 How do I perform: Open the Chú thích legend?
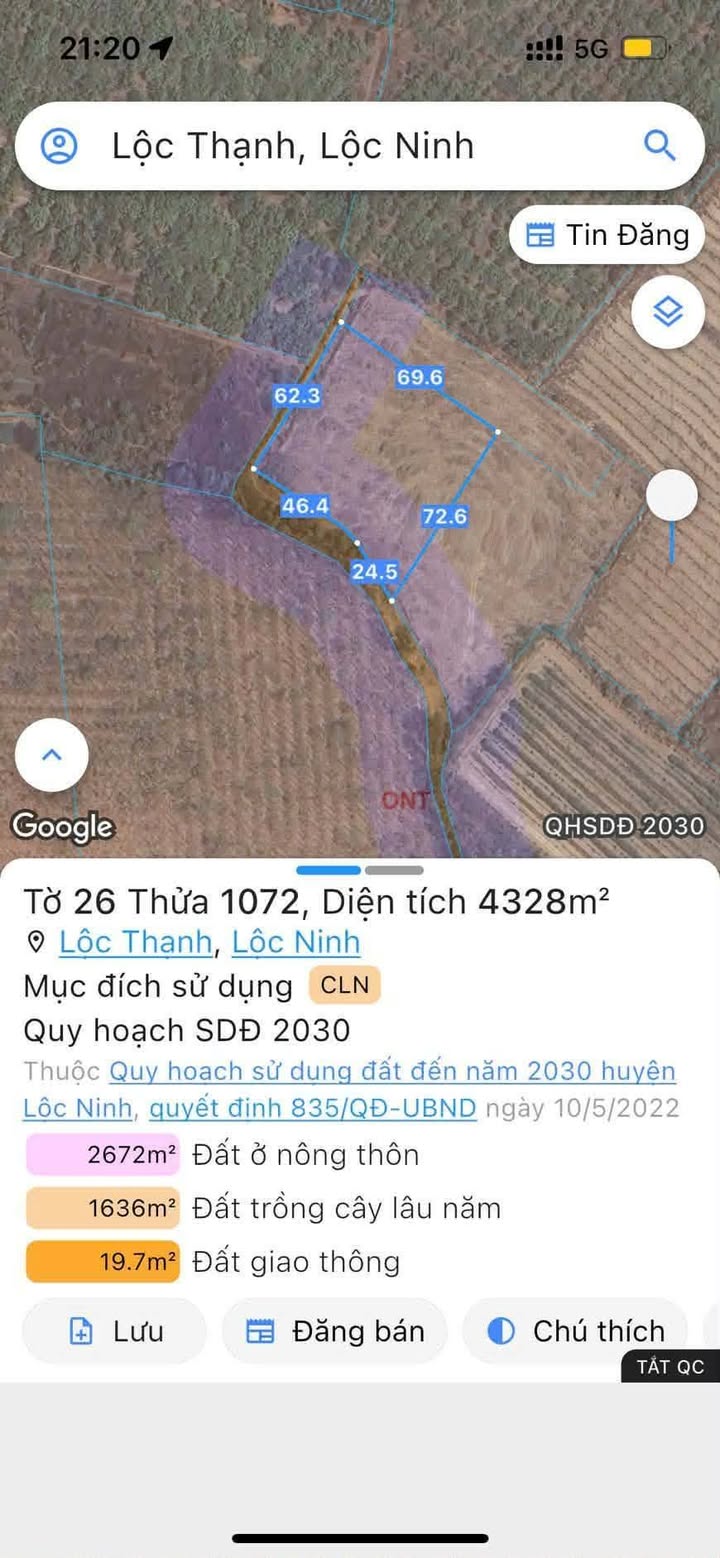tap(575, 1331)
